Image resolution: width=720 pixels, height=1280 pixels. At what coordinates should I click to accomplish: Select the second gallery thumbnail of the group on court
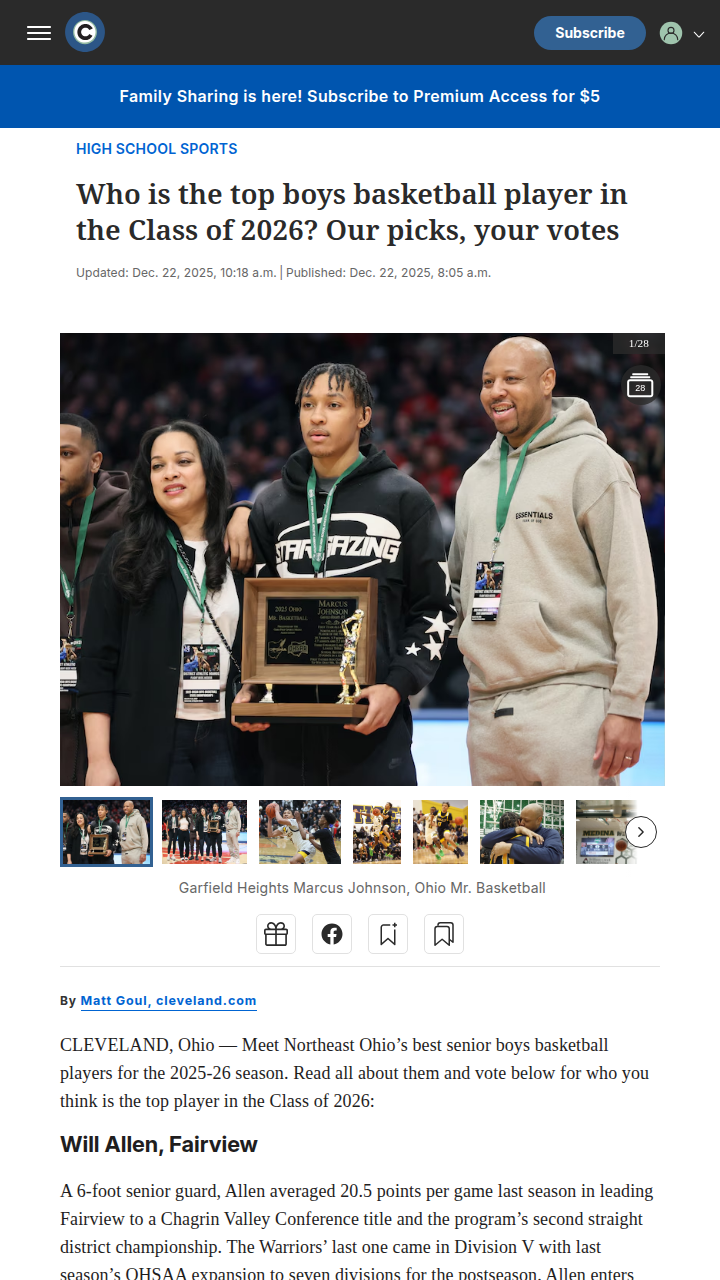click(204, 832)
